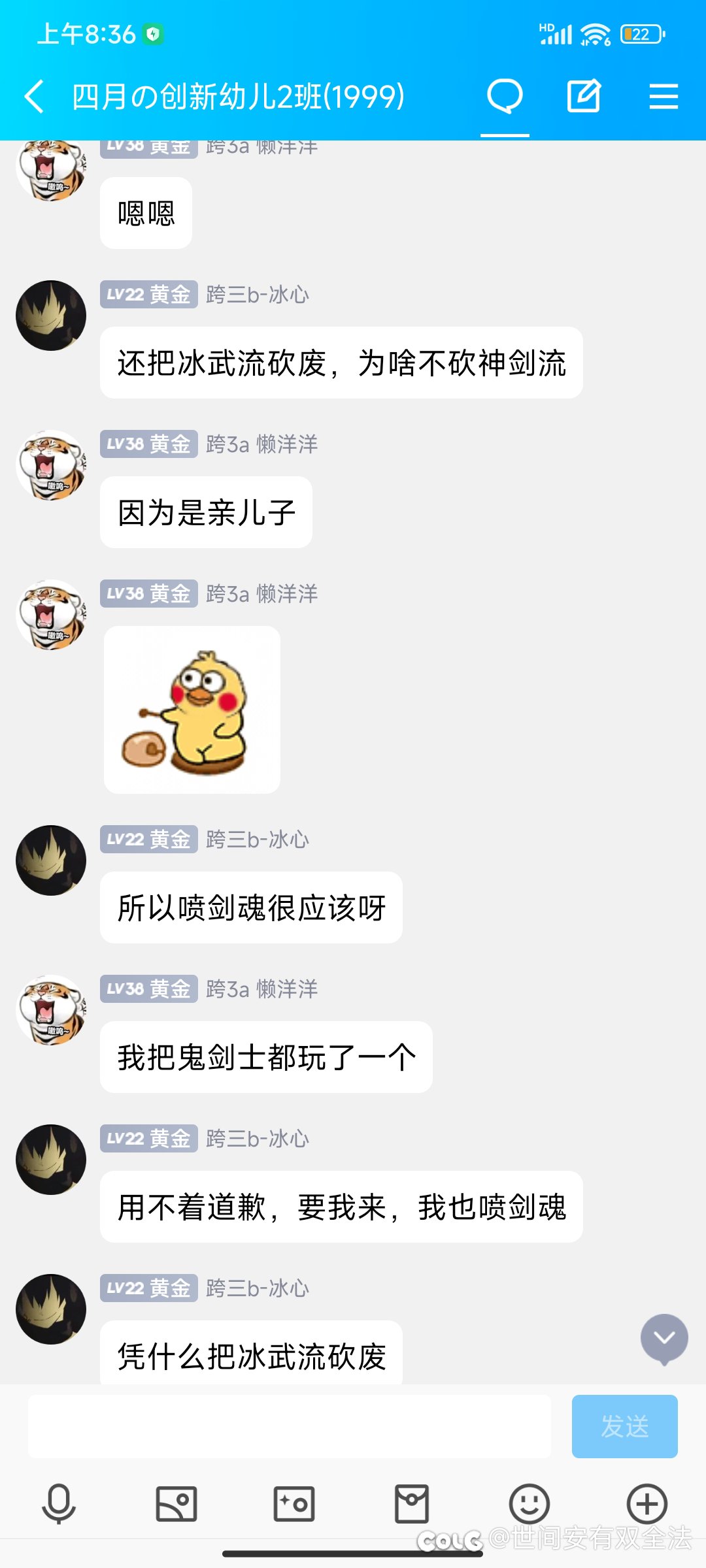Open the camera capture icon

click(x=294, y=1503)
